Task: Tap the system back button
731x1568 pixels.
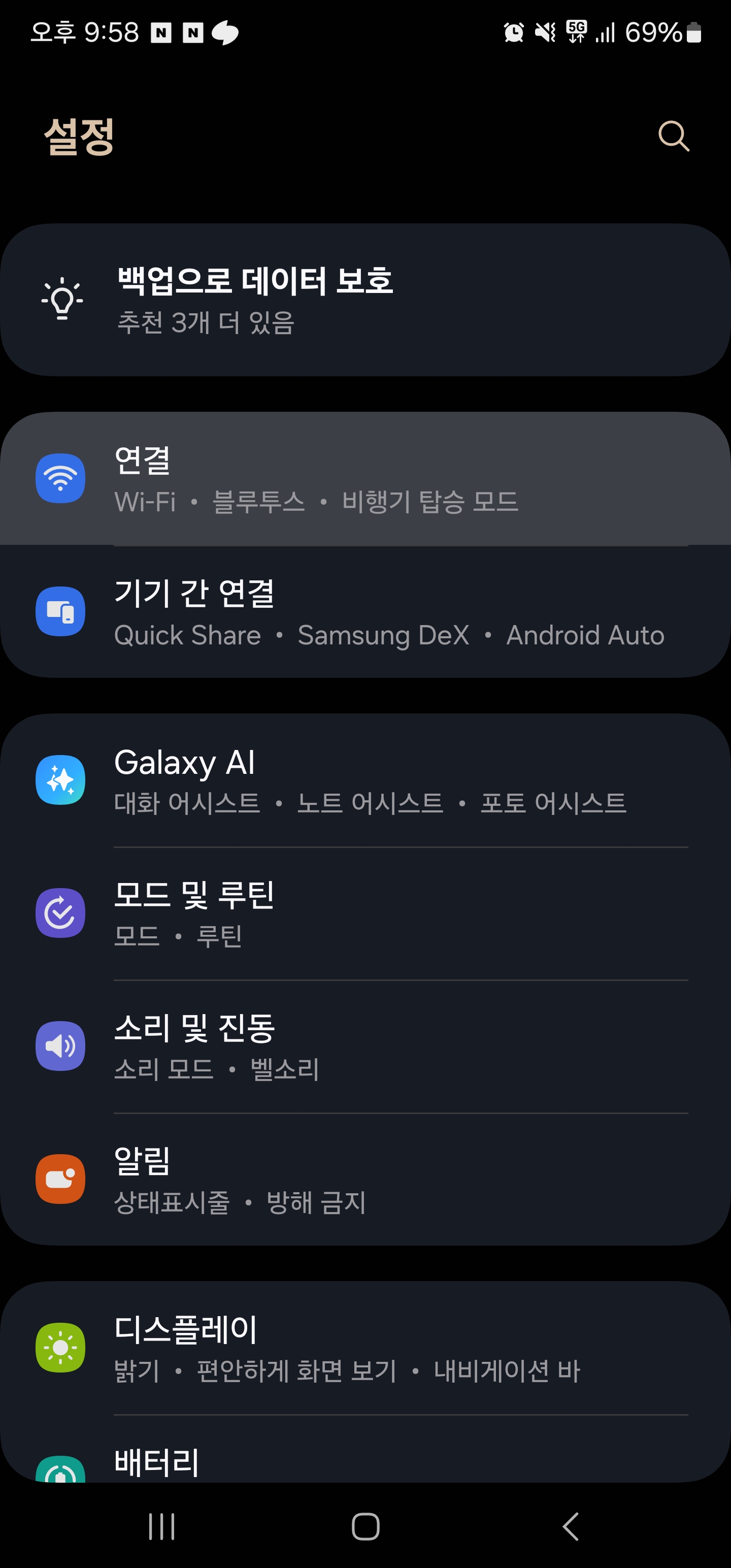Action: pos(570,1526)
